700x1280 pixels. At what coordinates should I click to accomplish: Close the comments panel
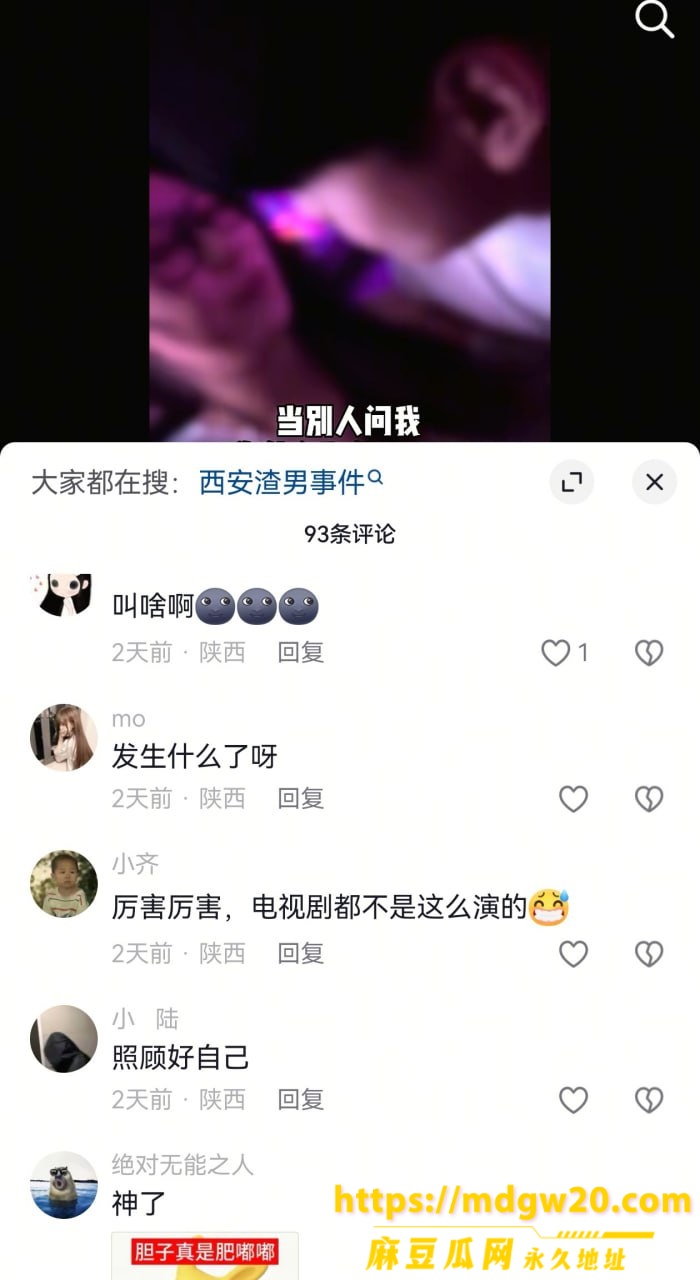pyautogui.click(x=654, y=483)
